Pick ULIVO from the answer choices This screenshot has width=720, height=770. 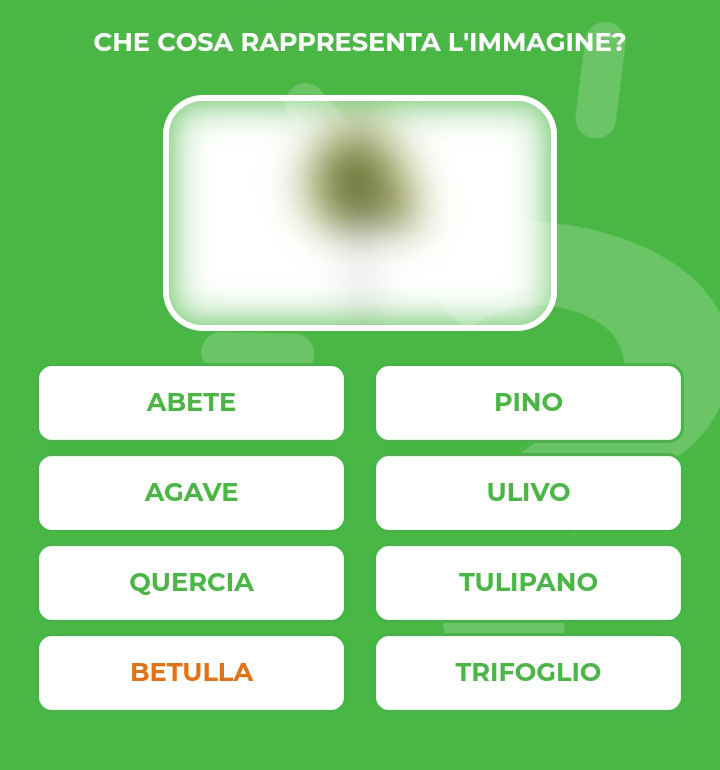point(528,493)
